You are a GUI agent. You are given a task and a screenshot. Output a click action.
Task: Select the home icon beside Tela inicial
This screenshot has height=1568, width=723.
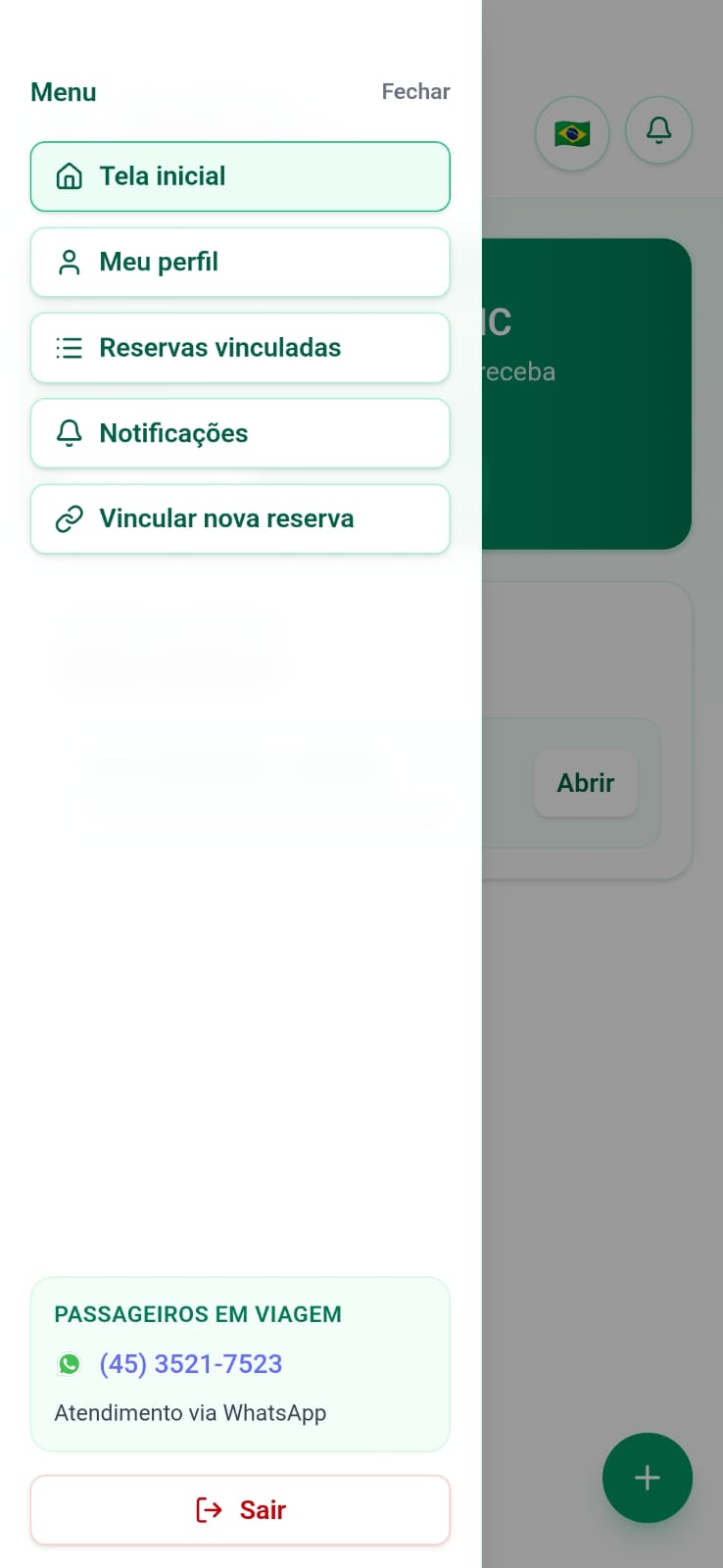[69, 176]
